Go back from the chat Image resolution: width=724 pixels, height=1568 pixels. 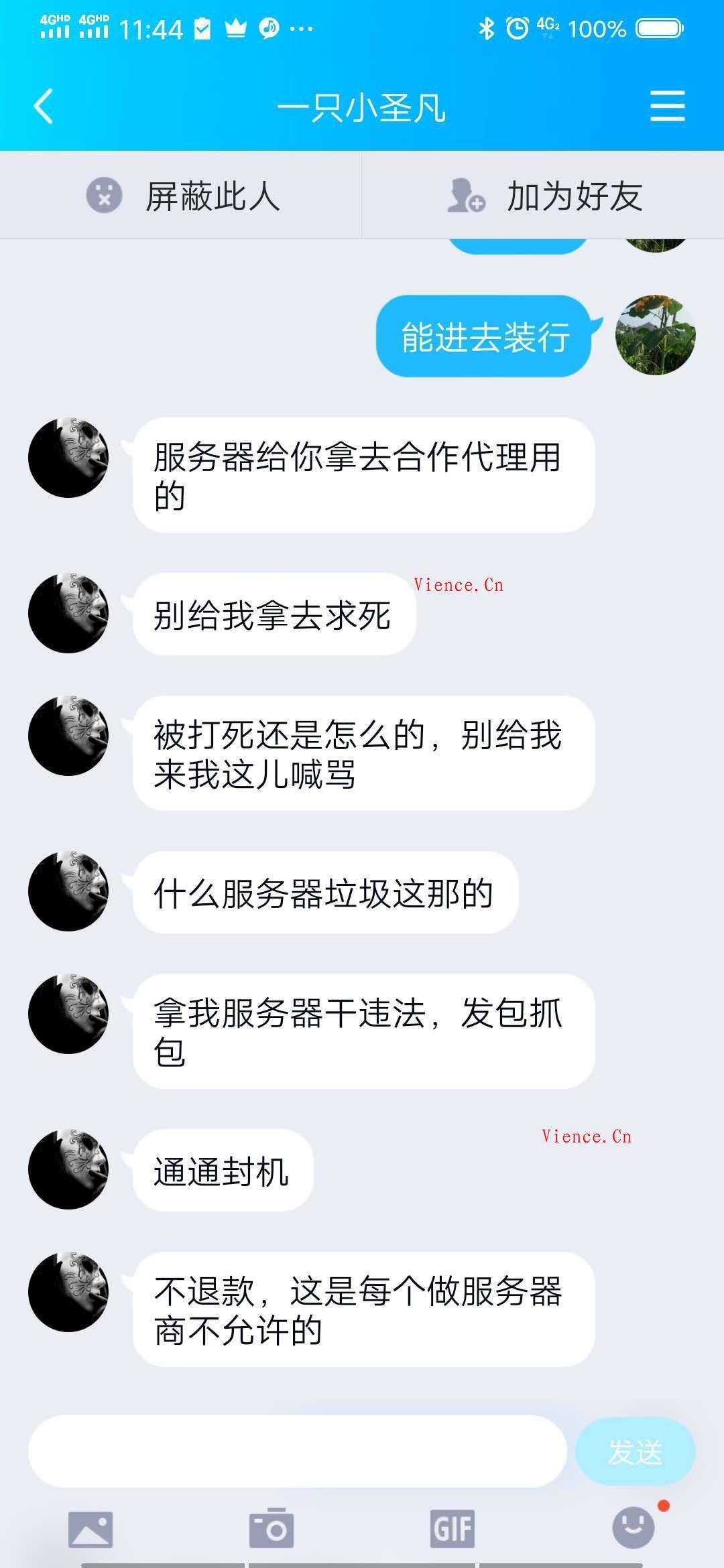pyautogui.click(x=44, y=107)
